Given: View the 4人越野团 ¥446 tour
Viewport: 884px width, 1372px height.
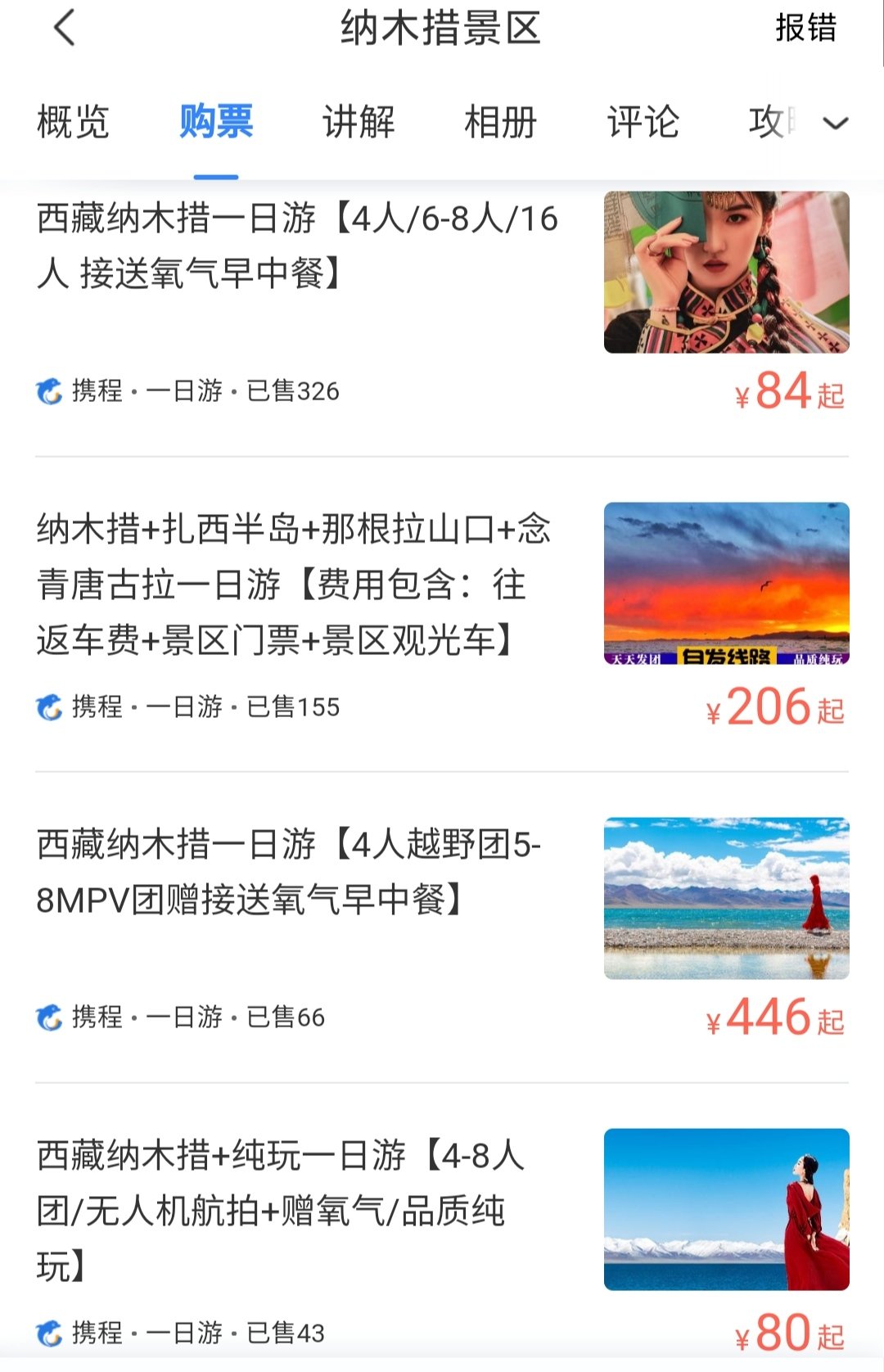Looking at the screenshot, I should pyautogui.click(x=288, y=872).
